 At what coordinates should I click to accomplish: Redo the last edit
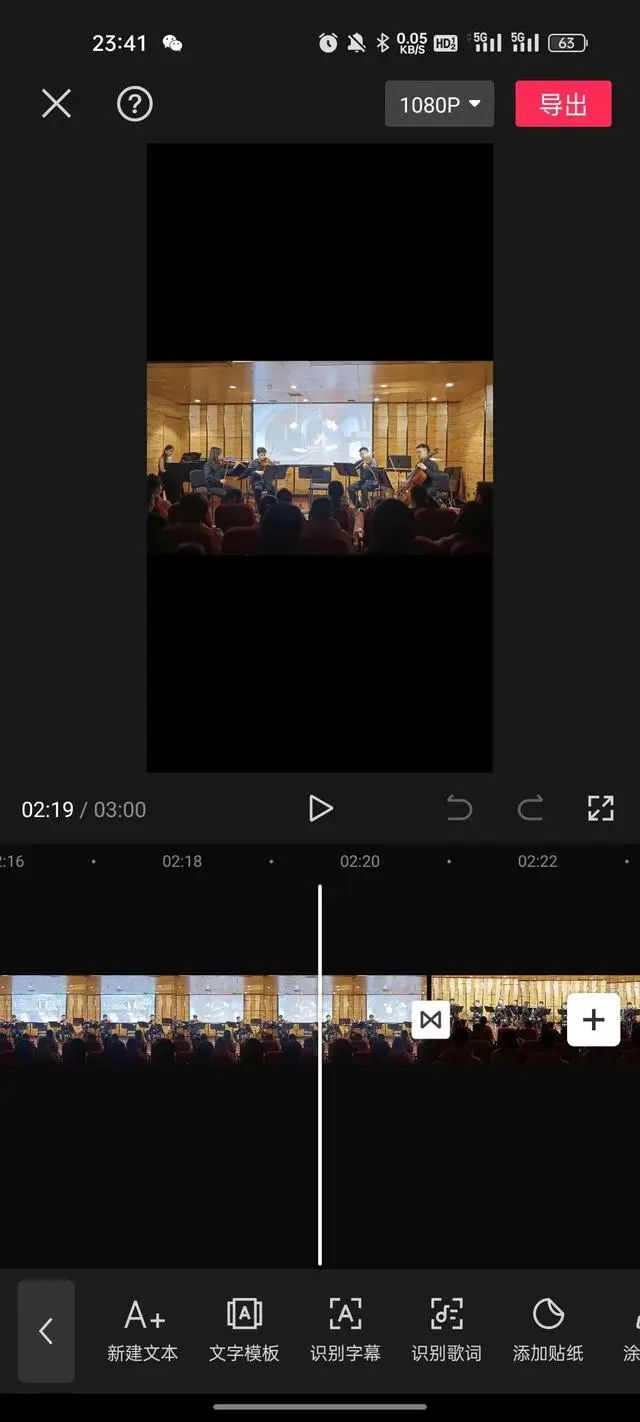point(530,808)
